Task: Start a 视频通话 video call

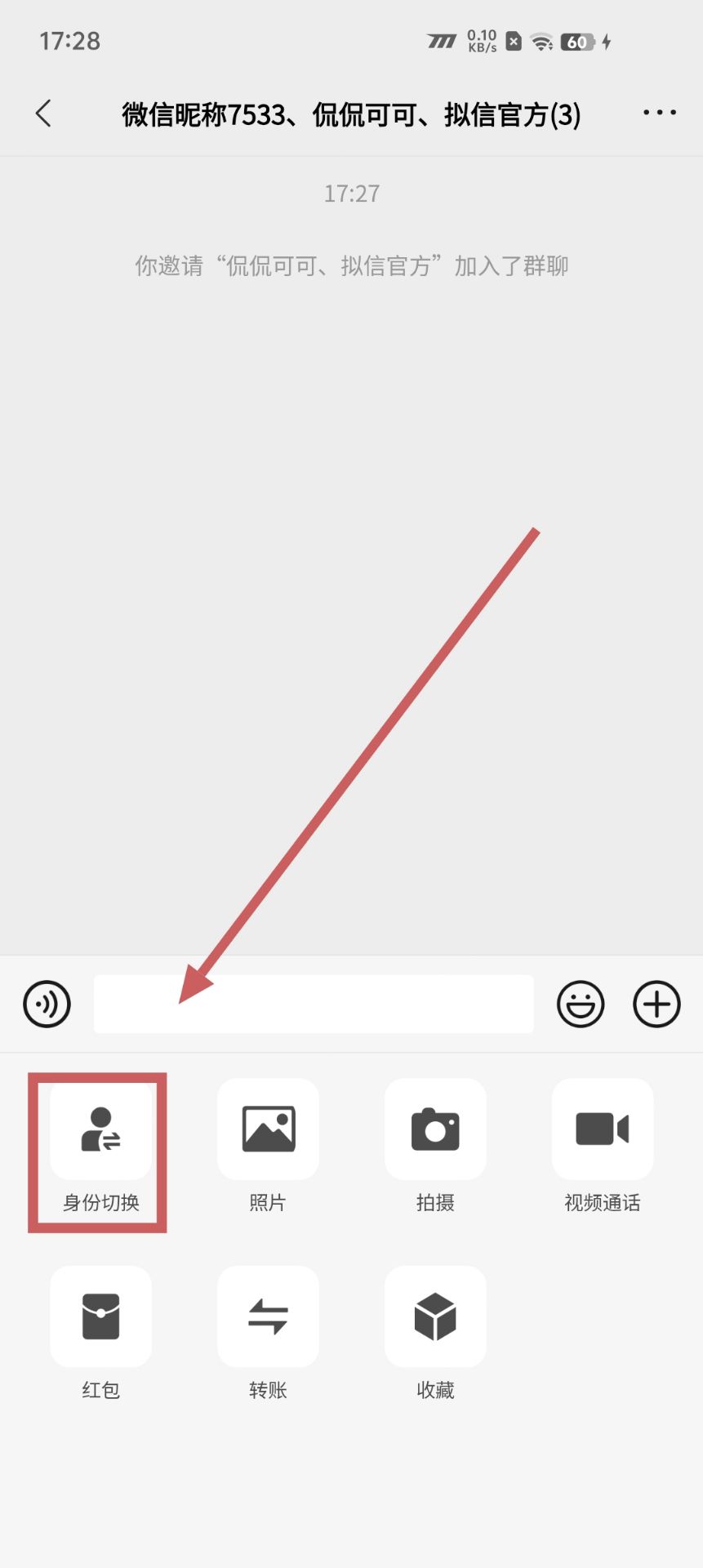Action: (603, 1130)
